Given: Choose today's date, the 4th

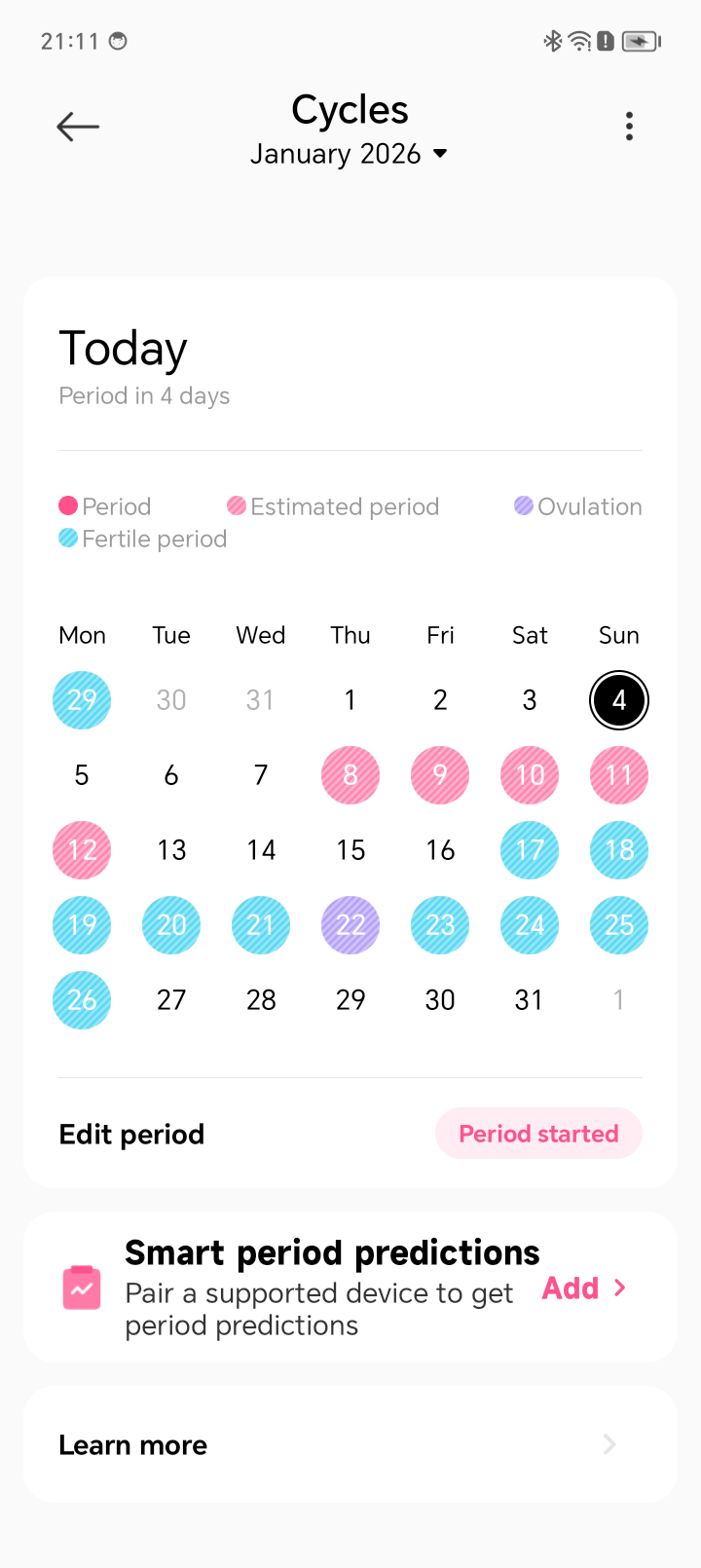Looking at the screenshot, I should tap(619, 700).
